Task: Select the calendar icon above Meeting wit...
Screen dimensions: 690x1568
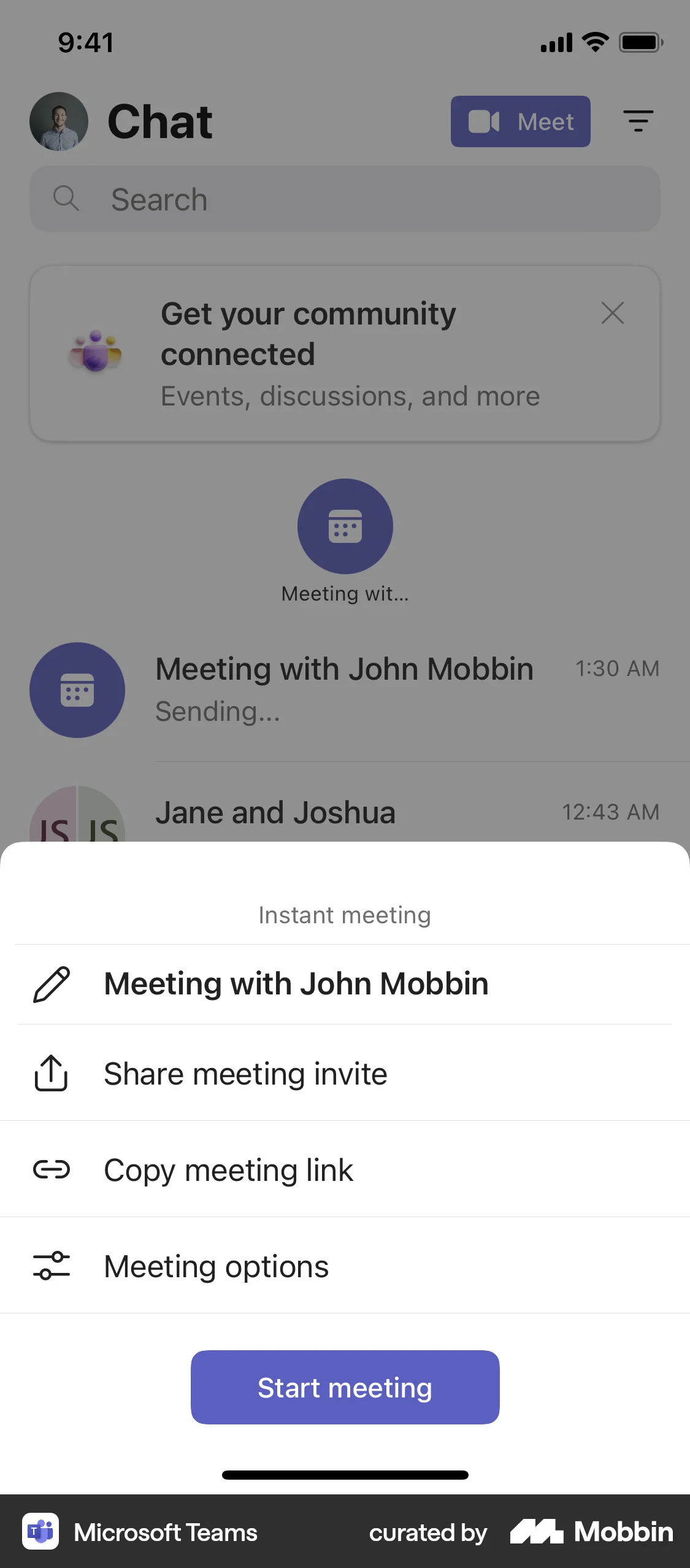Action: (x=345, y=526)
